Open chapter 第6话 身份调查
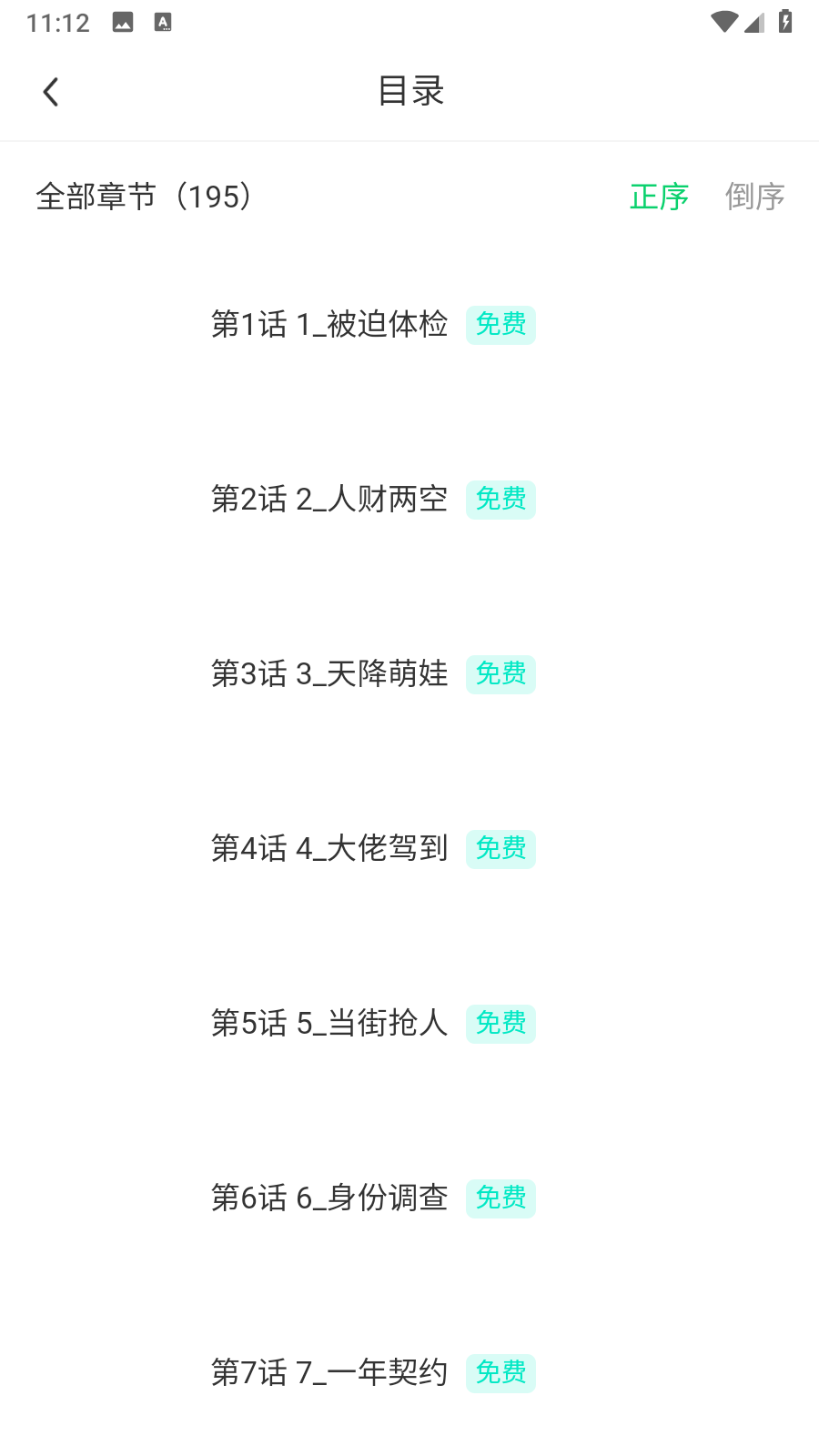The image size is (819, 1456). (329, 1198)
